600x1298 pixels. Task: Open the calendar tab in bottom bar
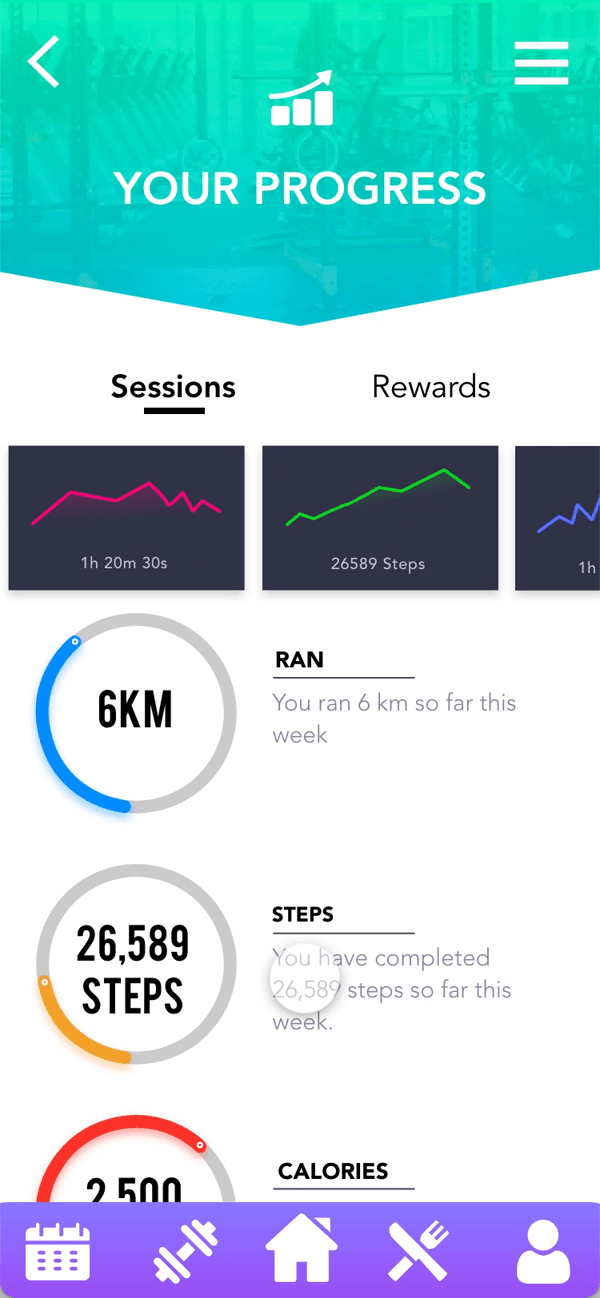[57, 1250]
